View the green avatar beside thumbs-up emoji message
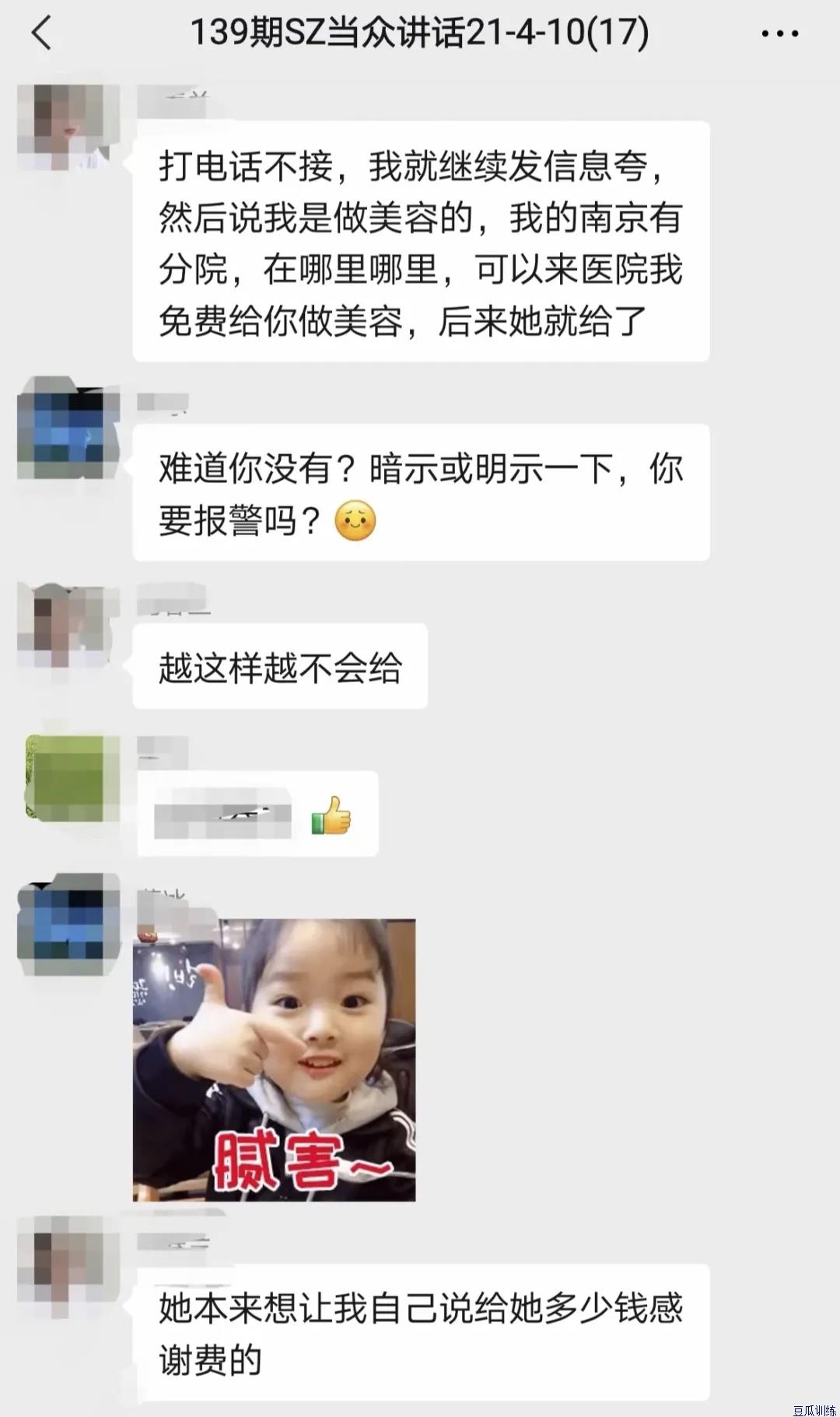 coord(68,777)
